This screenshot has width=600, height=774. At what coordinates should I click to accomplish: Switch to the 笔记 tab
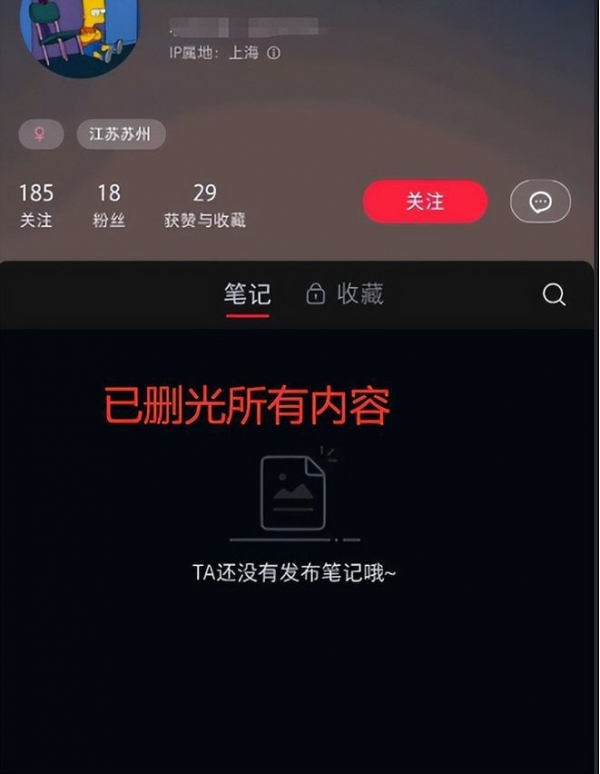coord(247,294)
